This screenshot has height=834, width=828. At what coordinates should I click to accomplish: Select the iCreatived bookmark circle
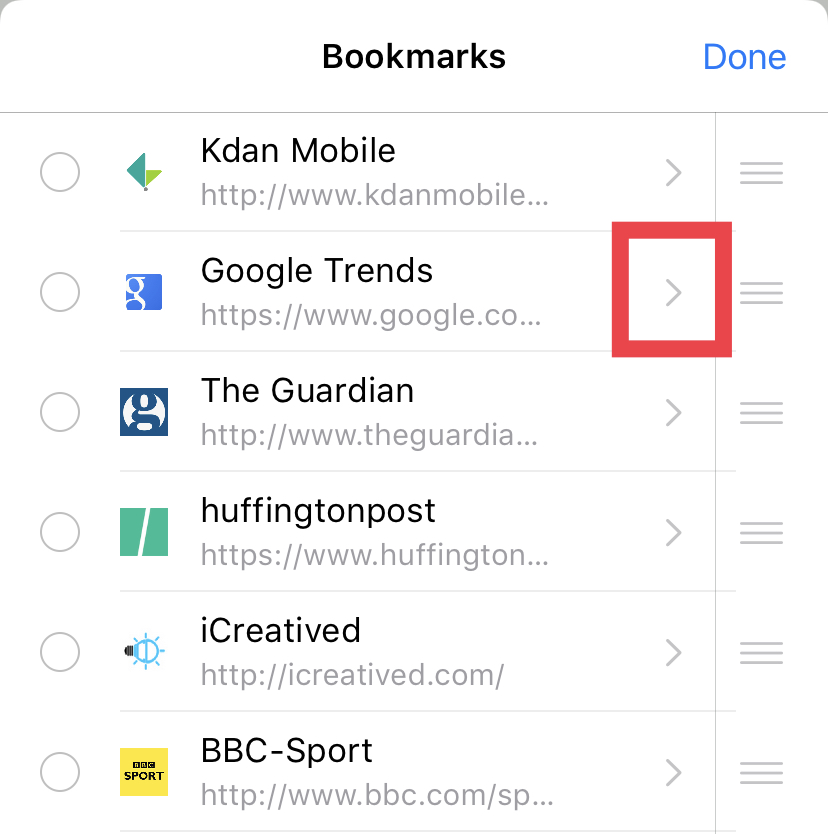60,652
